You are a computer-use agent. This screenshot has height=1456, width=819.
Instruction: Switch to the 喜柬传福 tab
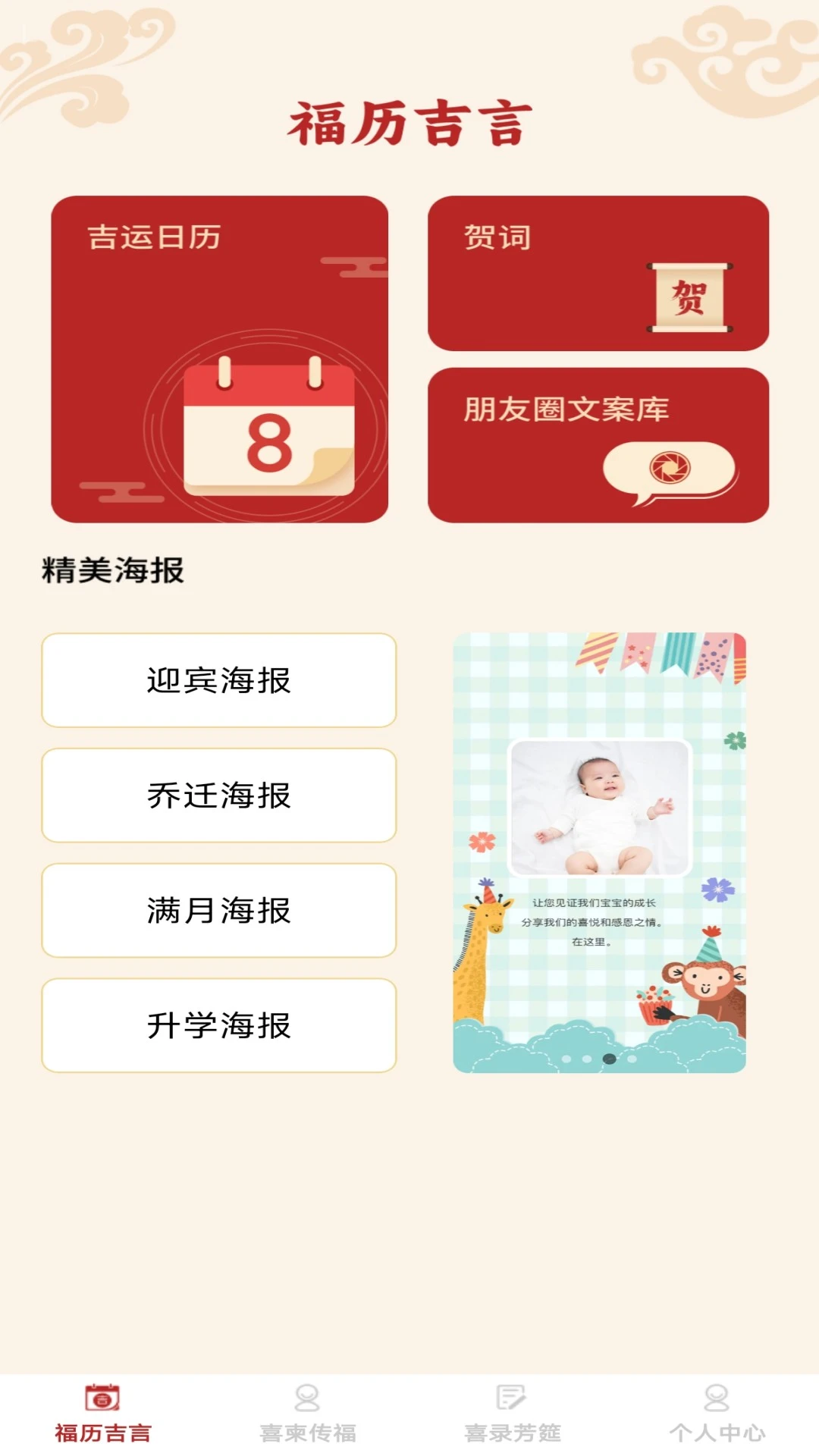point(307,1414)
